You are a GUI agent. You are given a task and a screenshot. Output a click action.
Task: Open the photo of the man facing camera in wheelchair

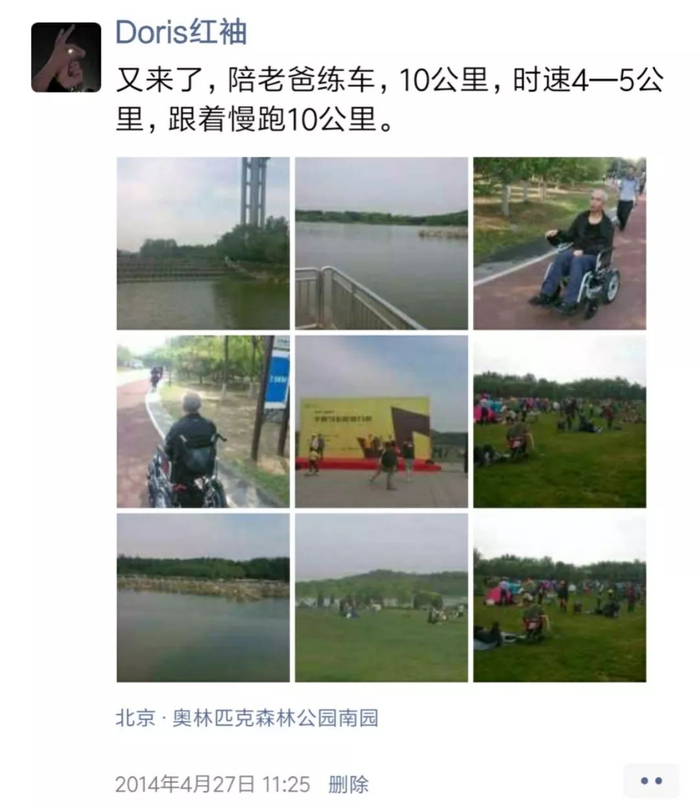(559, 243)
